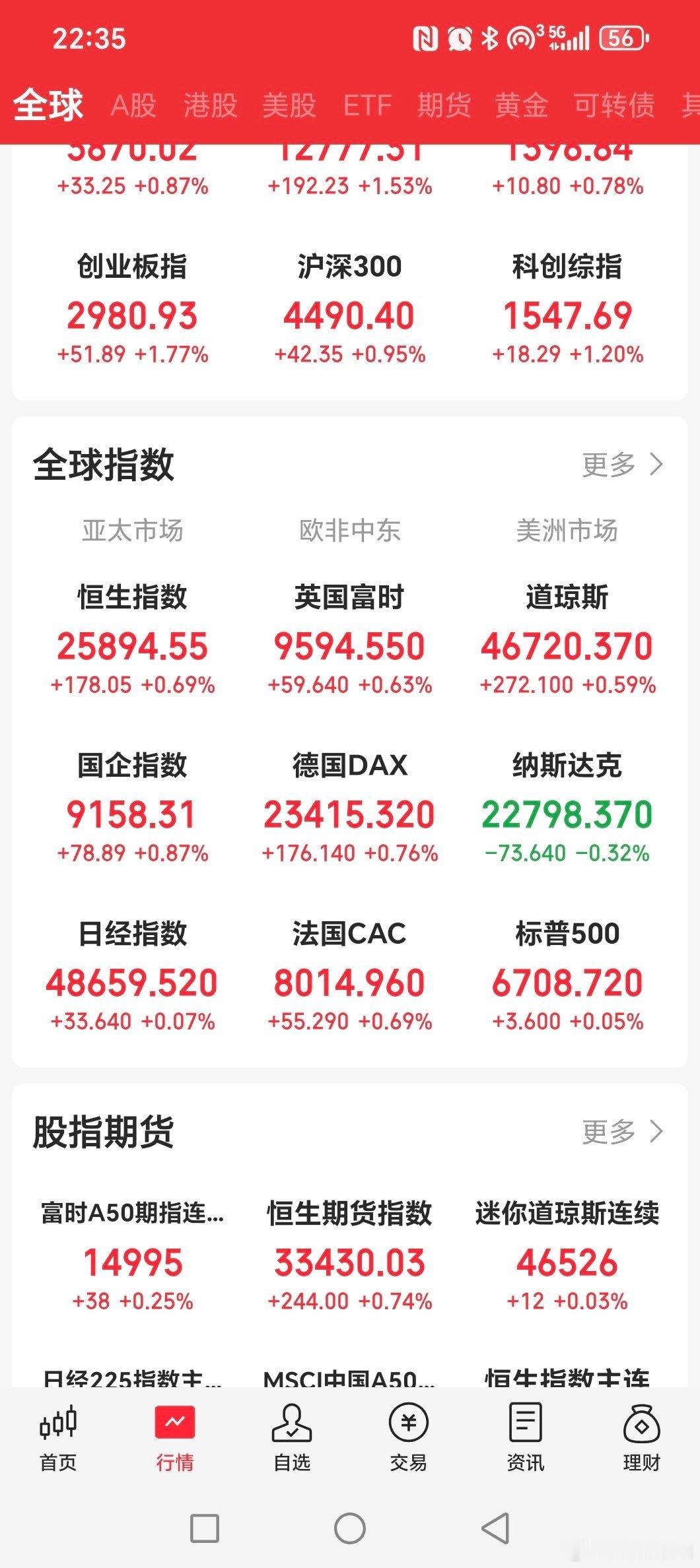The image size is (700, 1568).
Task: Tap 富时A50期指连续 futures entry
Action: (132, 1254)
